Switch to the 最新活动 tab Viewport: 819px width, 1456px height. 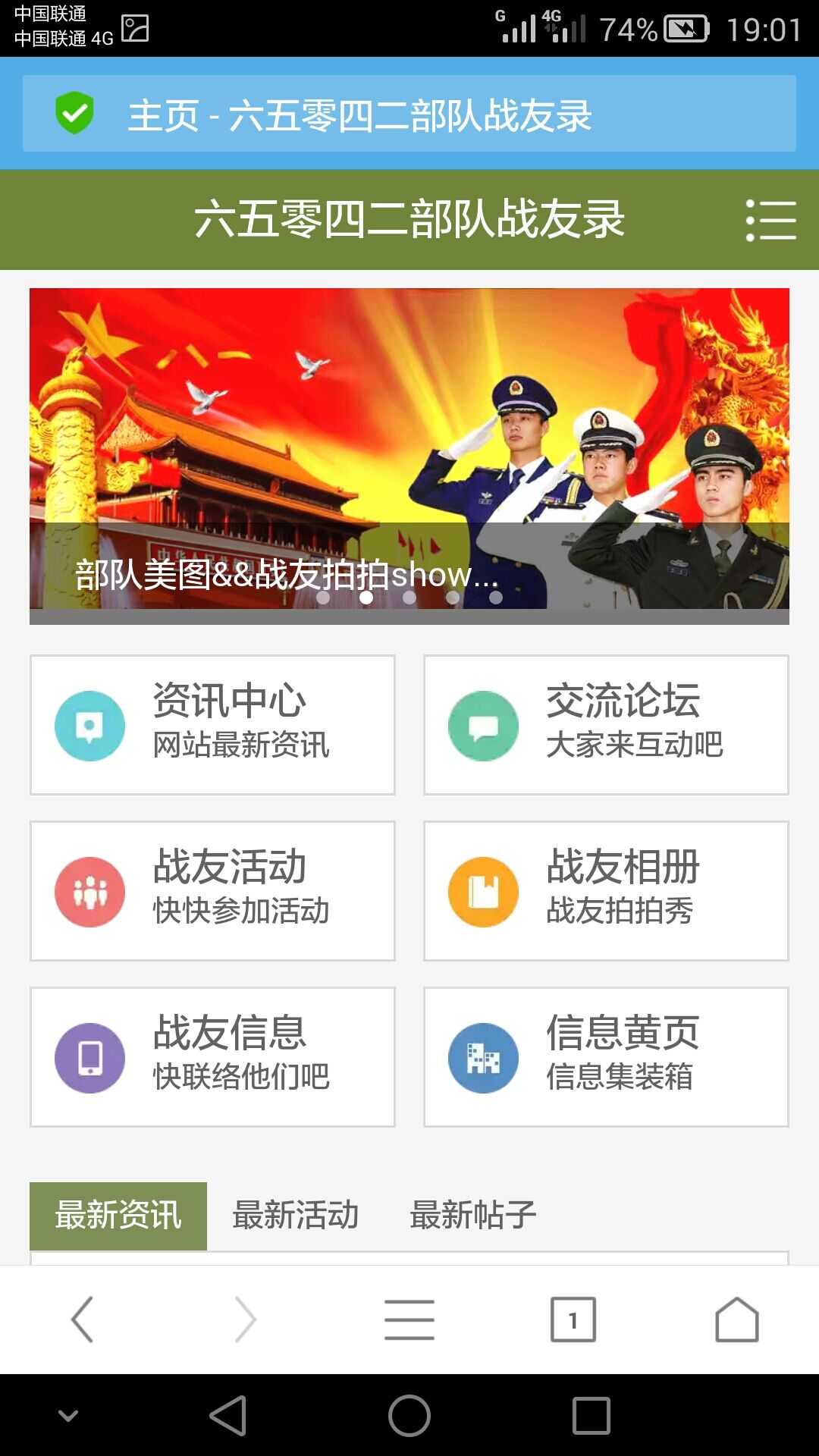(296, 1216)
